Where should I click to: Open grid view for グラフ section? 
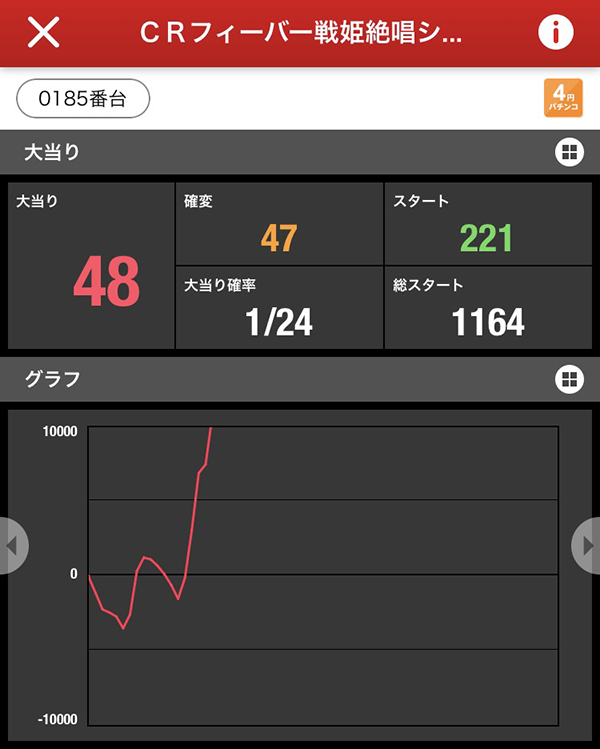pyautogui.click(x=567, y=379)
